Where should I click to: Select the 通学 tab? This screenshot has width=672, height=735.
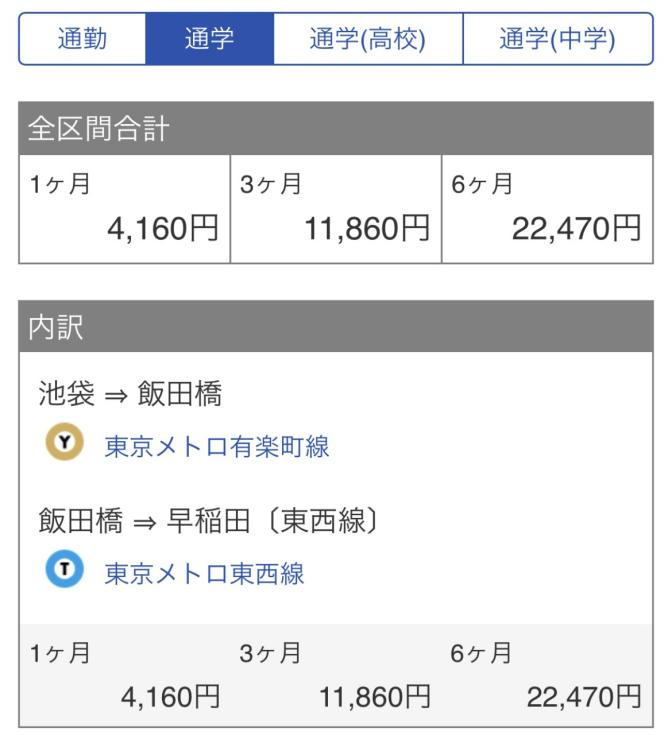pyautogui.click(x=209, y=40)
